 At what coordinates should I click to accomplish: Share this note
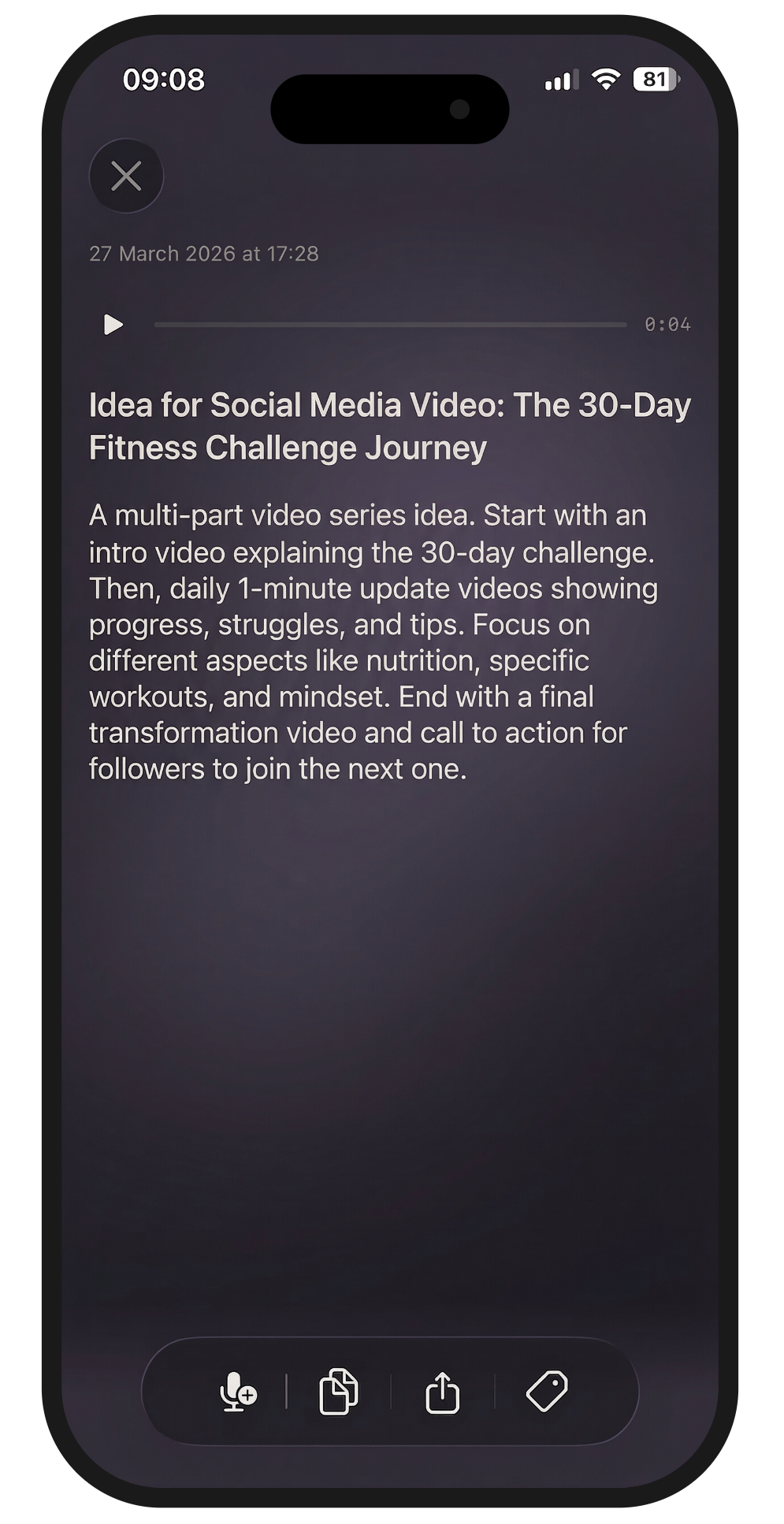click(443, 1392)
